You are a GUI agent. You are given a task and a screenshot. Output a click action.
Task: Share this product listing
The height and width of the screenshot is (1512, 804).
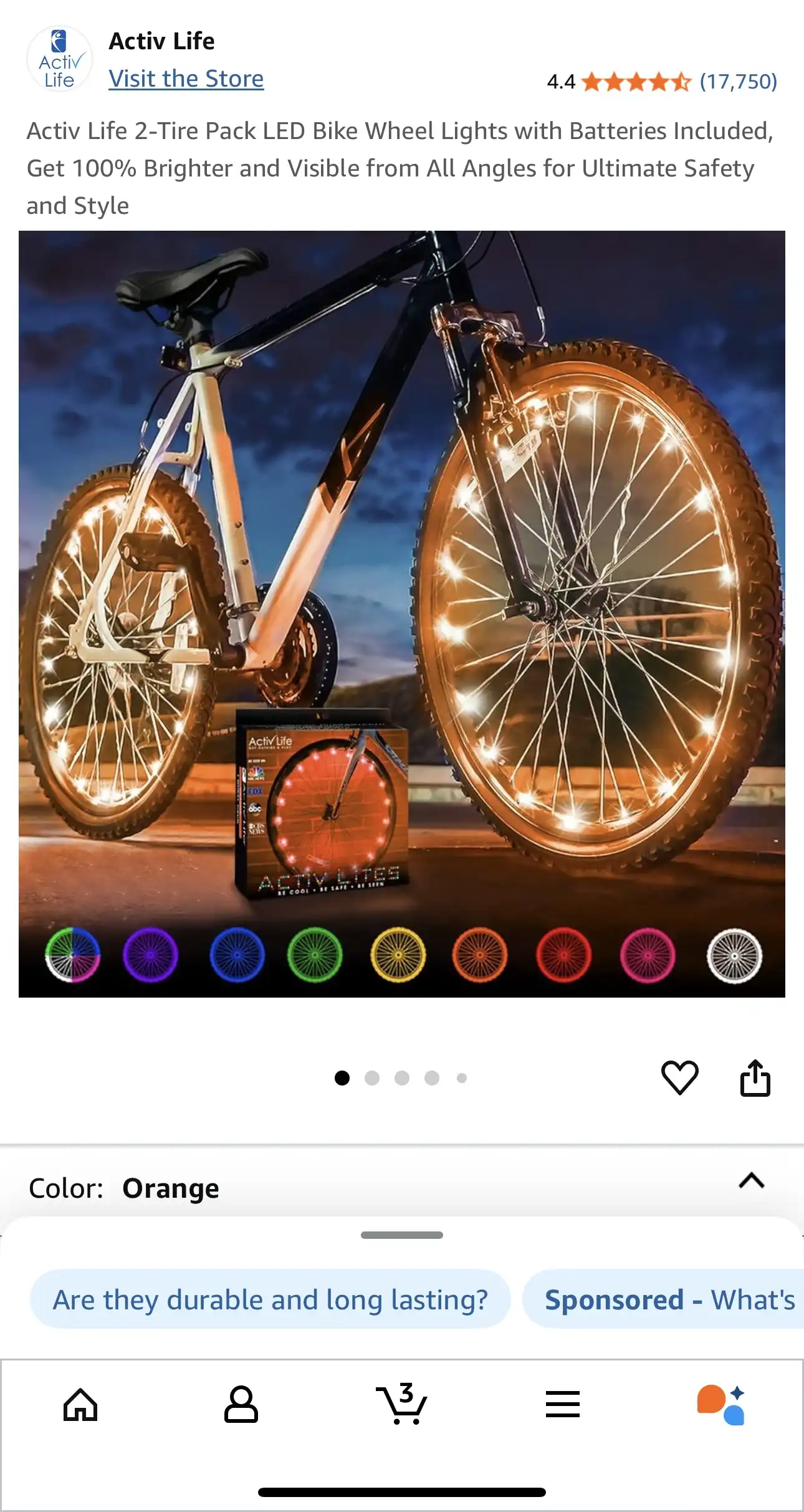tap(755, 1077)
